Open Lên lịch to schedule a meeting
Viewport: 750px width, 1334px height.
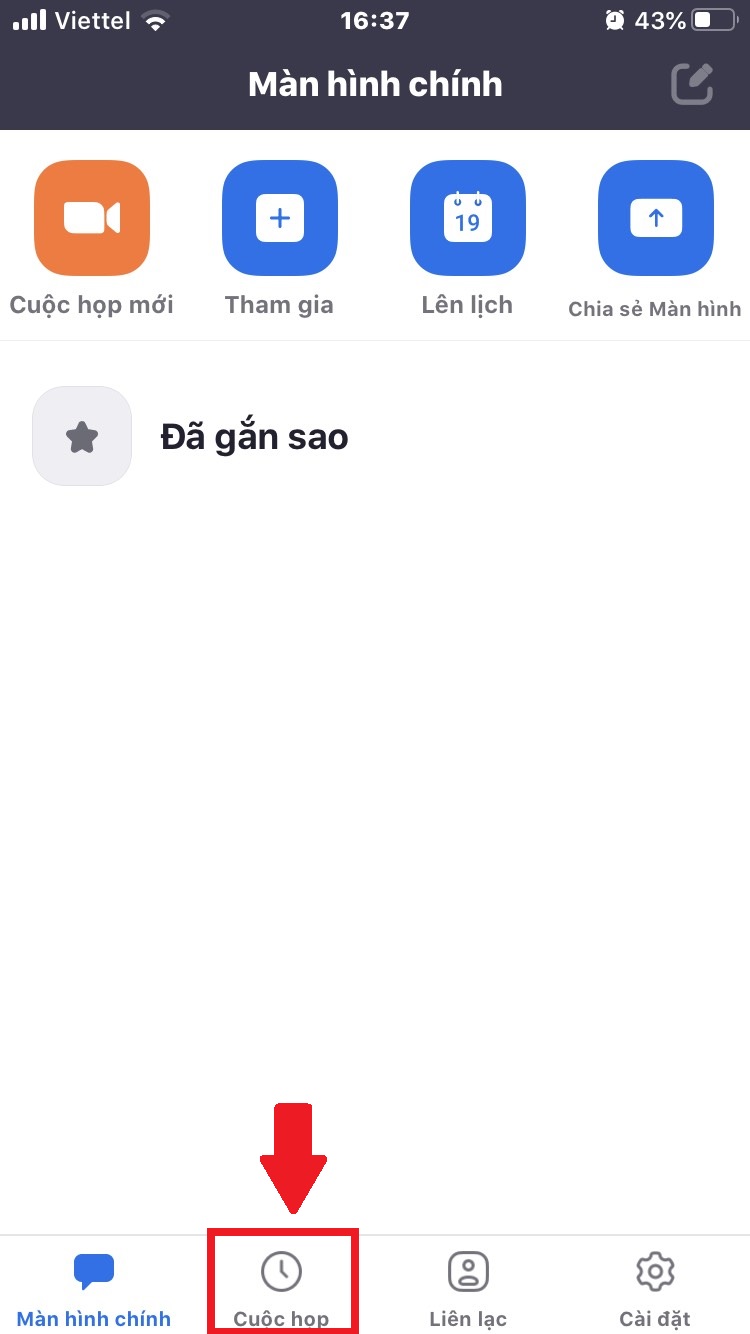click(x=467, y=218)
